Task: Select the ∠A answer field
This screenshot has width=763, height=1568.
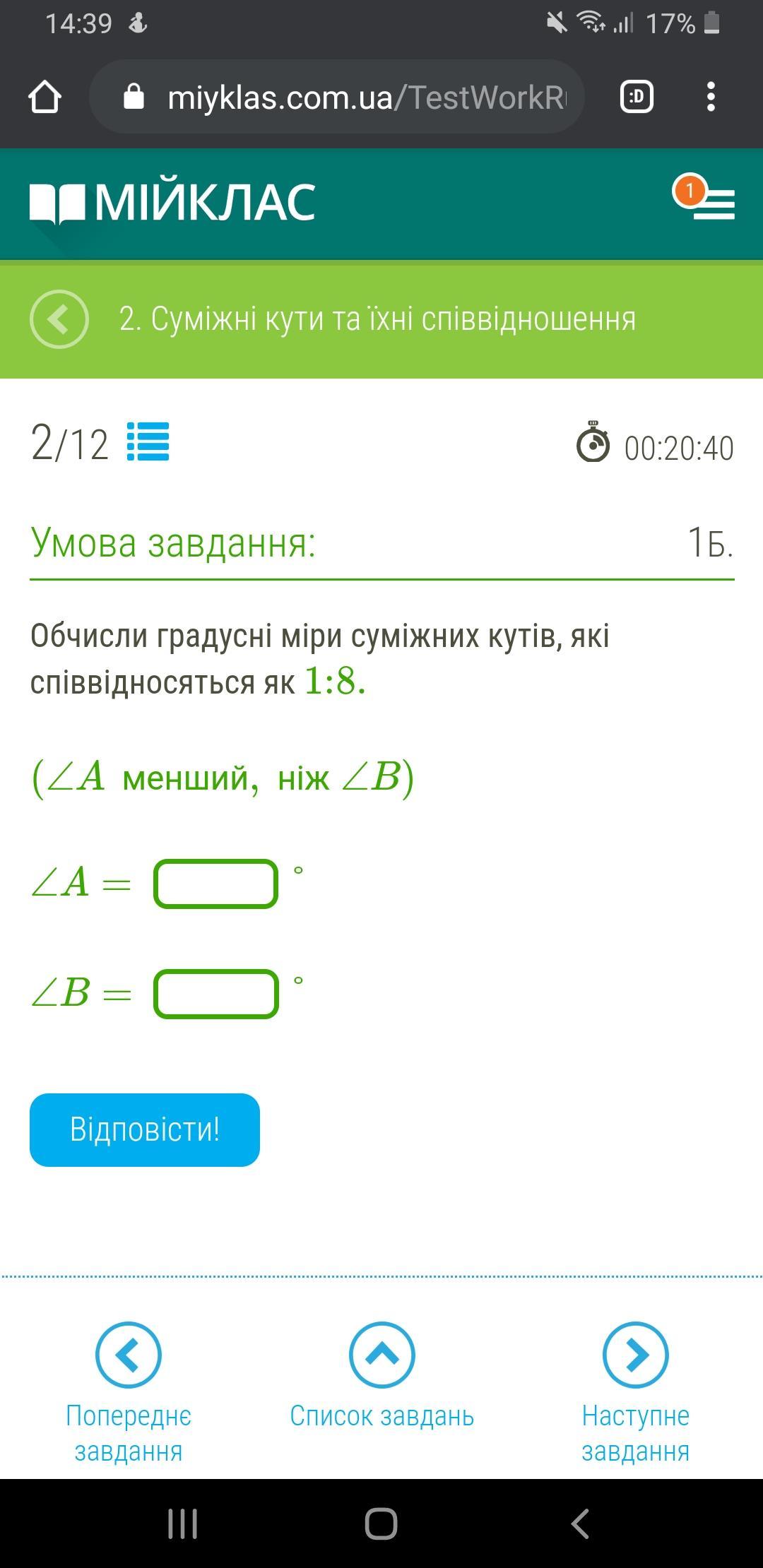Action: tap(216, 884)
